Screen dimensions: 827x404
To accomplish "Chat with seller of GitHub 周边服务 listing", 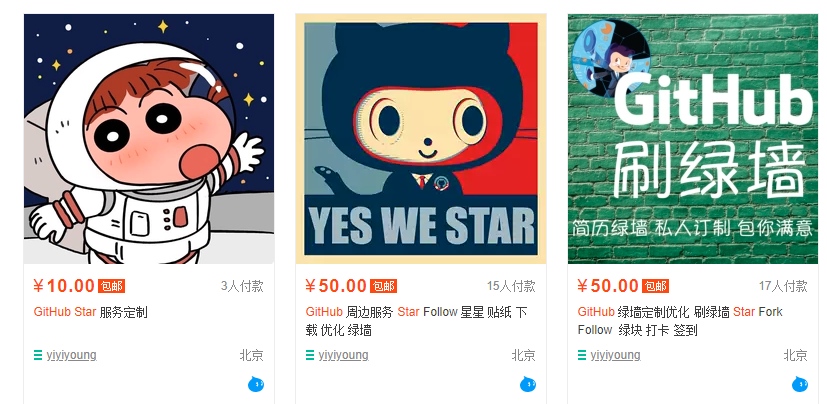I will pos(527,384).
